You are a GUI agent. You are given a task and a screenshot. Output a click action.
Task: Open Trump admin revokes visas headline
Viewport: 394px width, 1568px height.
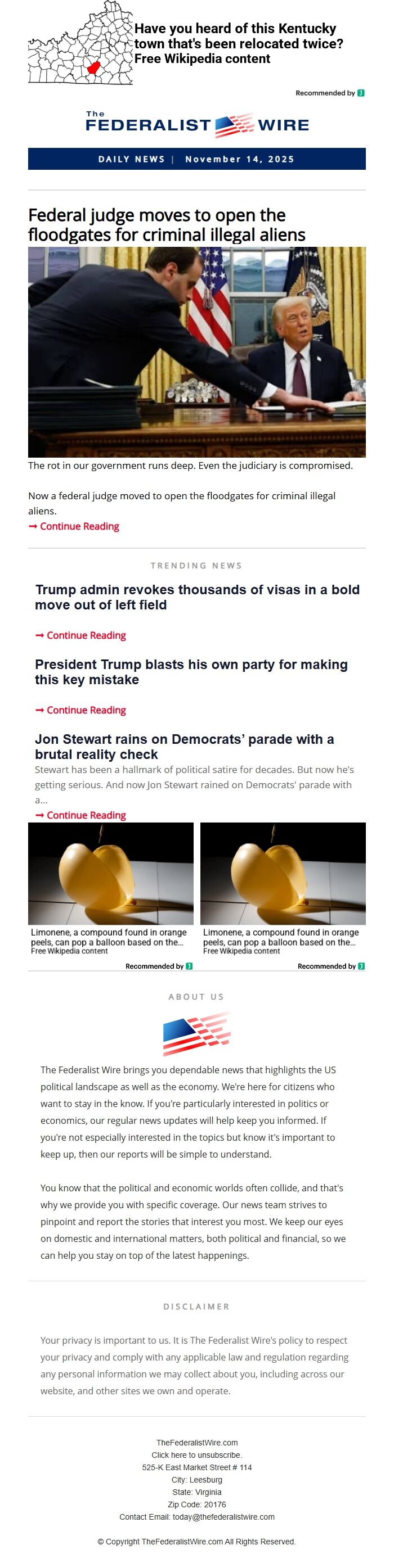196,597
